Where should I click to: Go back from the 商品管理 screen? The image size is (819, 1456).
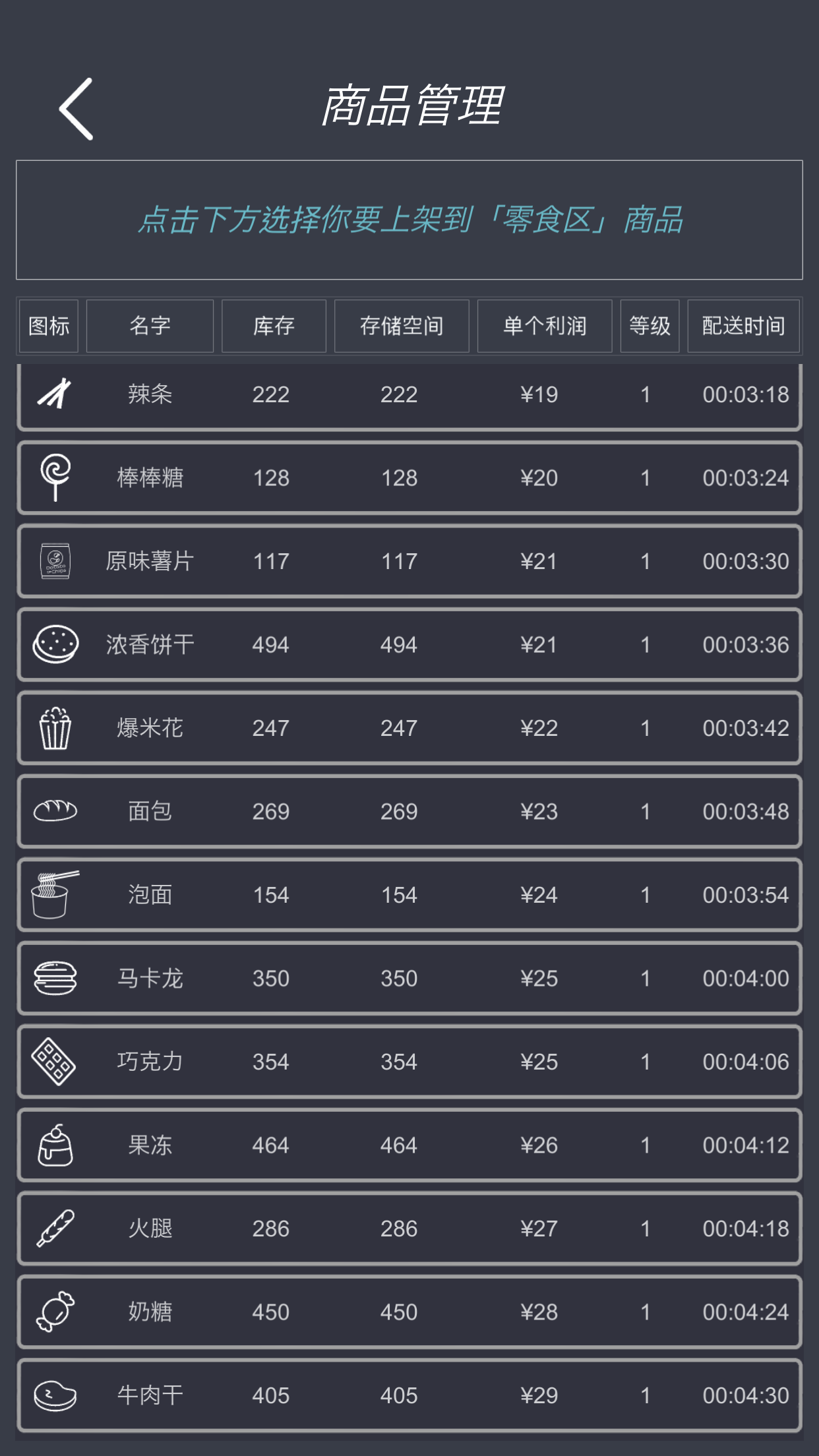(x=76, y=109)
